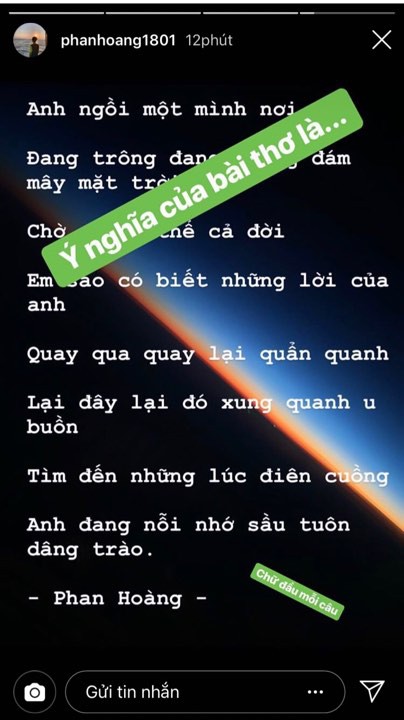Screen dimensions: 404x720
Task: Close the story viewer
Action: coord(382,40)
